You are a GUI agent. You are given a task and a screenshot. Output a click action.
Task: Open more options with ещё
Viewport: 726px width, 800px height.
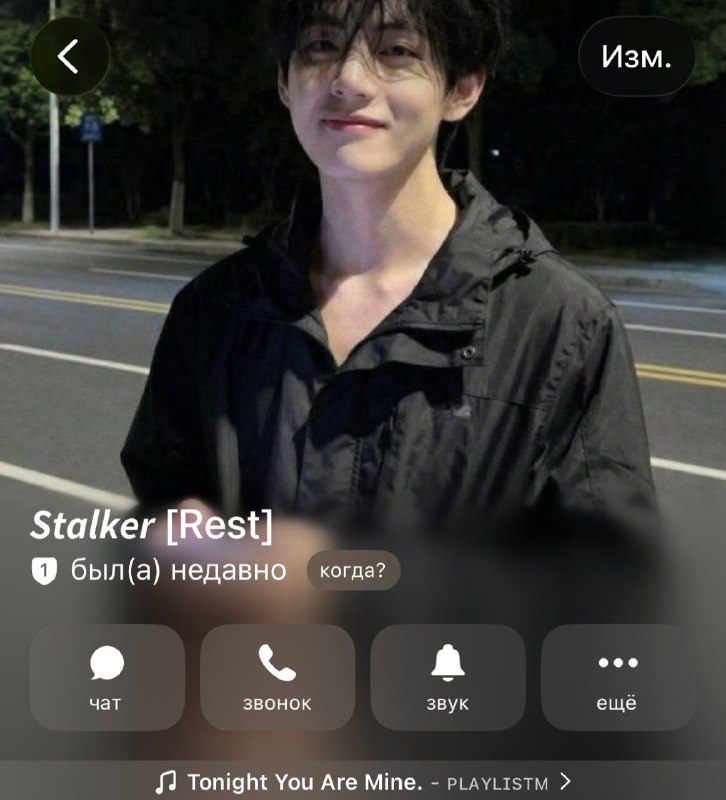pyautogui.click(x=617, y=678)
